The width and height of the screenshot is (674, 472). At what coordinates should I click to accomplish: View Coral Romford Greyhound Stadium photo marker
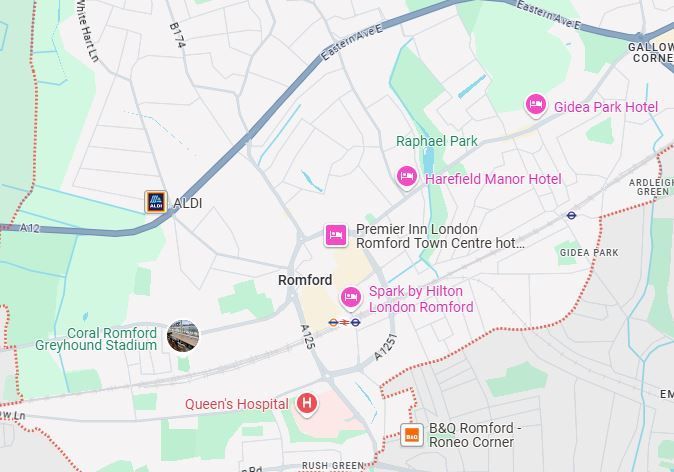coord(183,337)
